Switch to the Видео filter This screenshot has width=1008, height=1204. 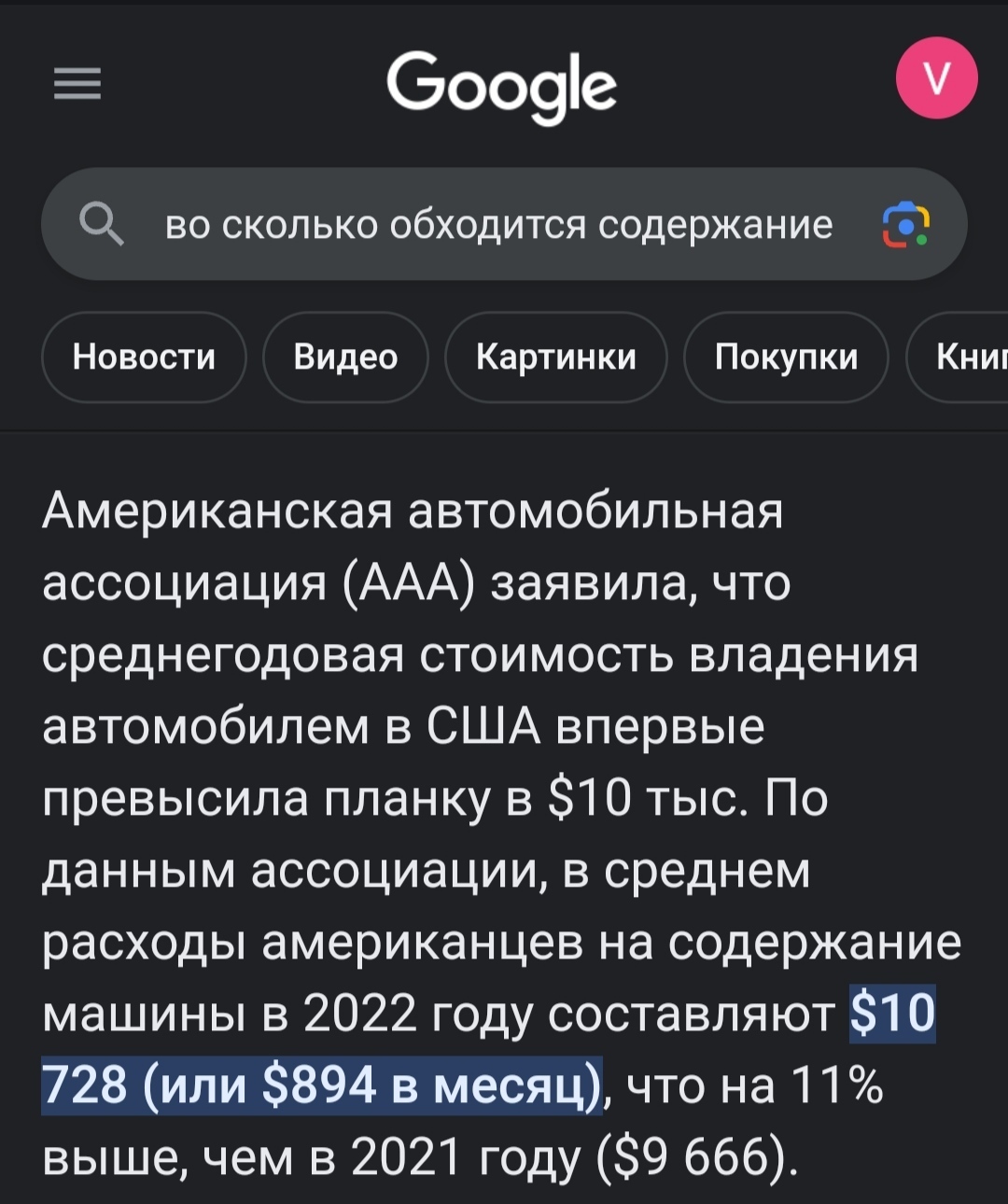(345, 357)
